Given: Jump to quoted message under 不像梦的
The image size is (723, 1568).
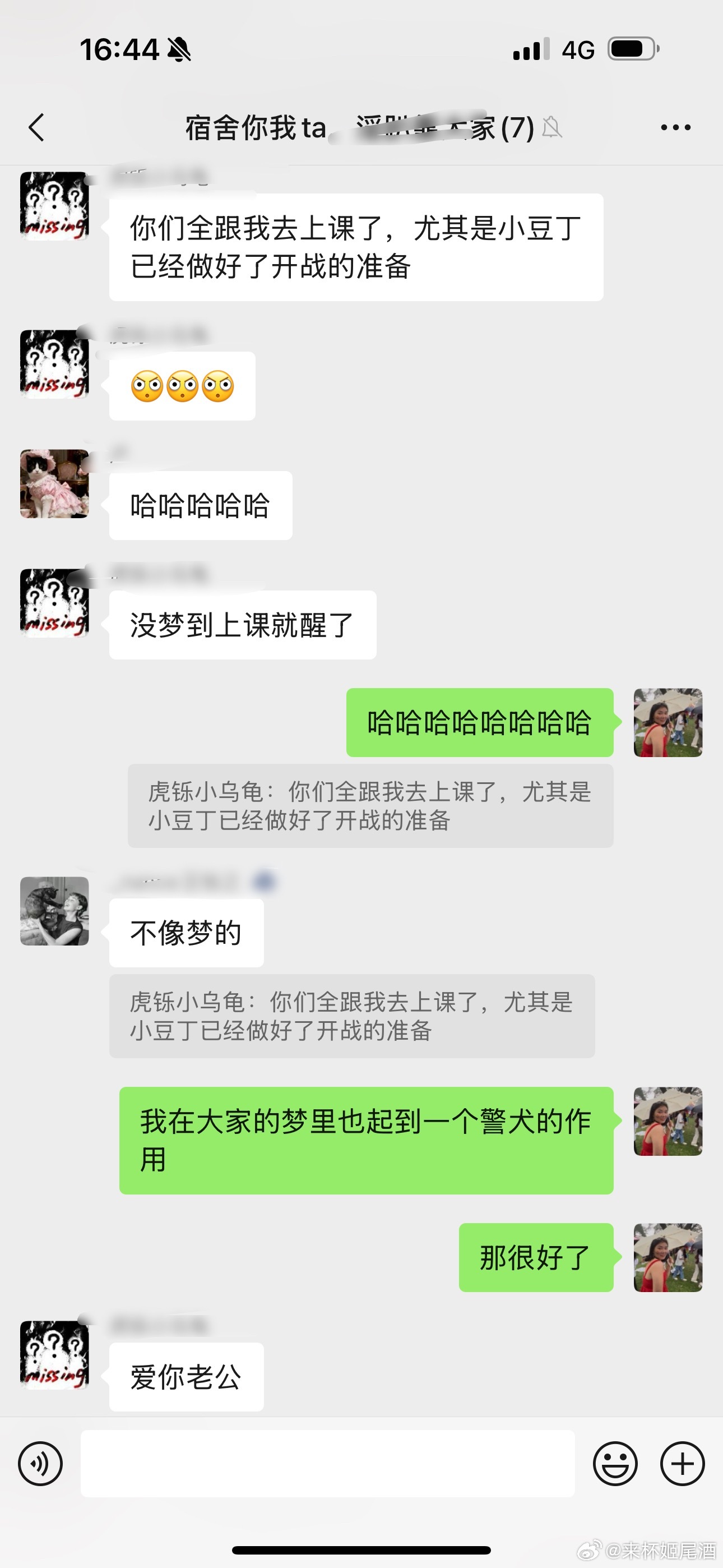Looking at the screenshot, I should tap(352, 1016).
